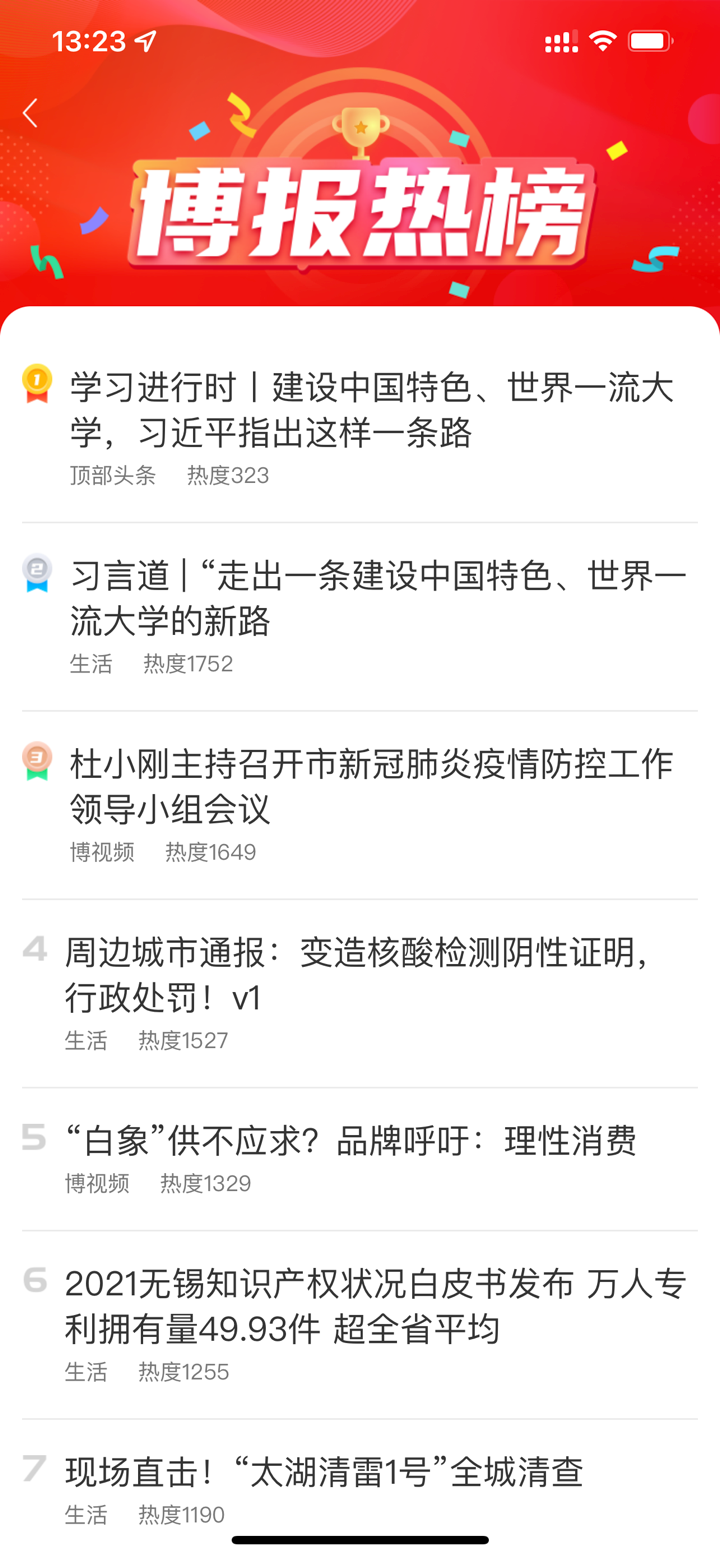Click the 生活 tag under the second article
This screenshot has width=720, height=1558.
(91, 664)
